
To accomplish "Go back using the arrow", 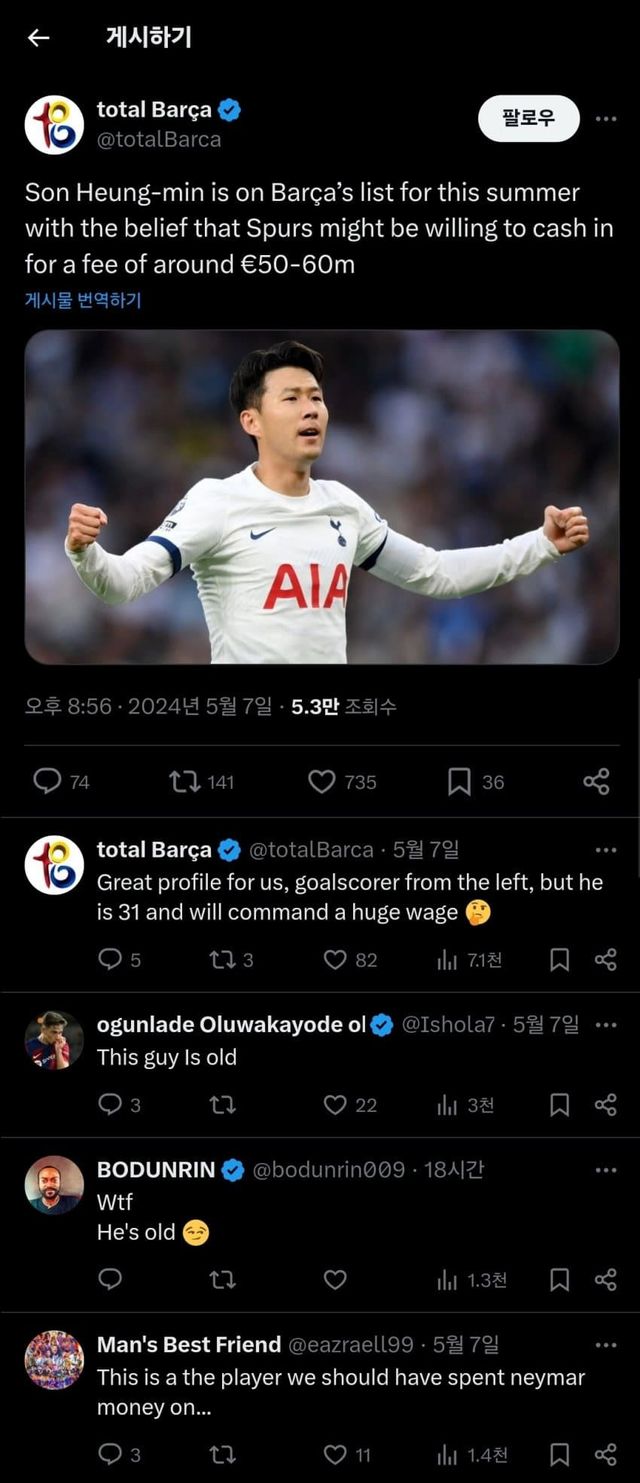I will tap(38, 38).
